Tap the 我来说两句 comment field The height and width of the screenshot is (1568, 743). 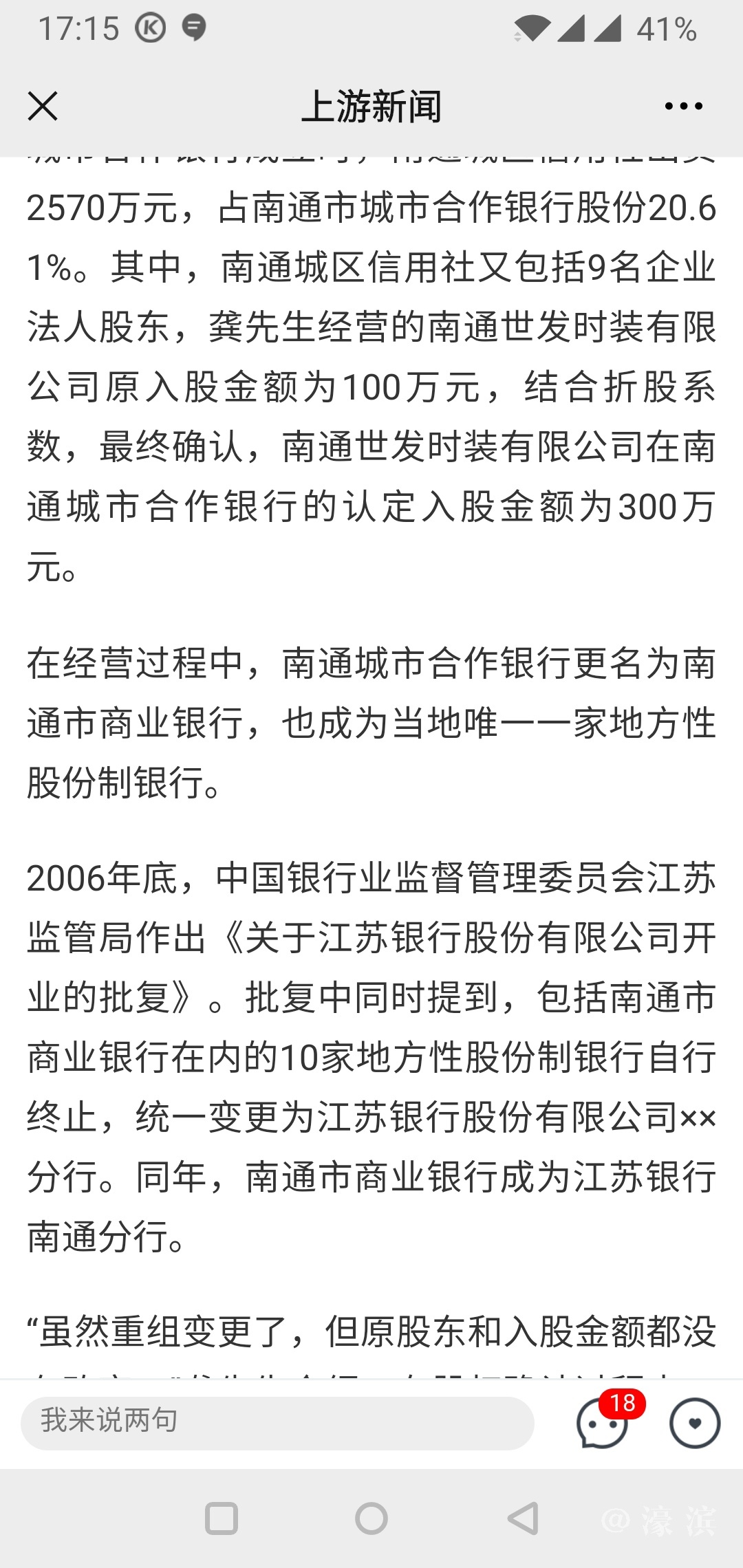(x=277, y=1423)
